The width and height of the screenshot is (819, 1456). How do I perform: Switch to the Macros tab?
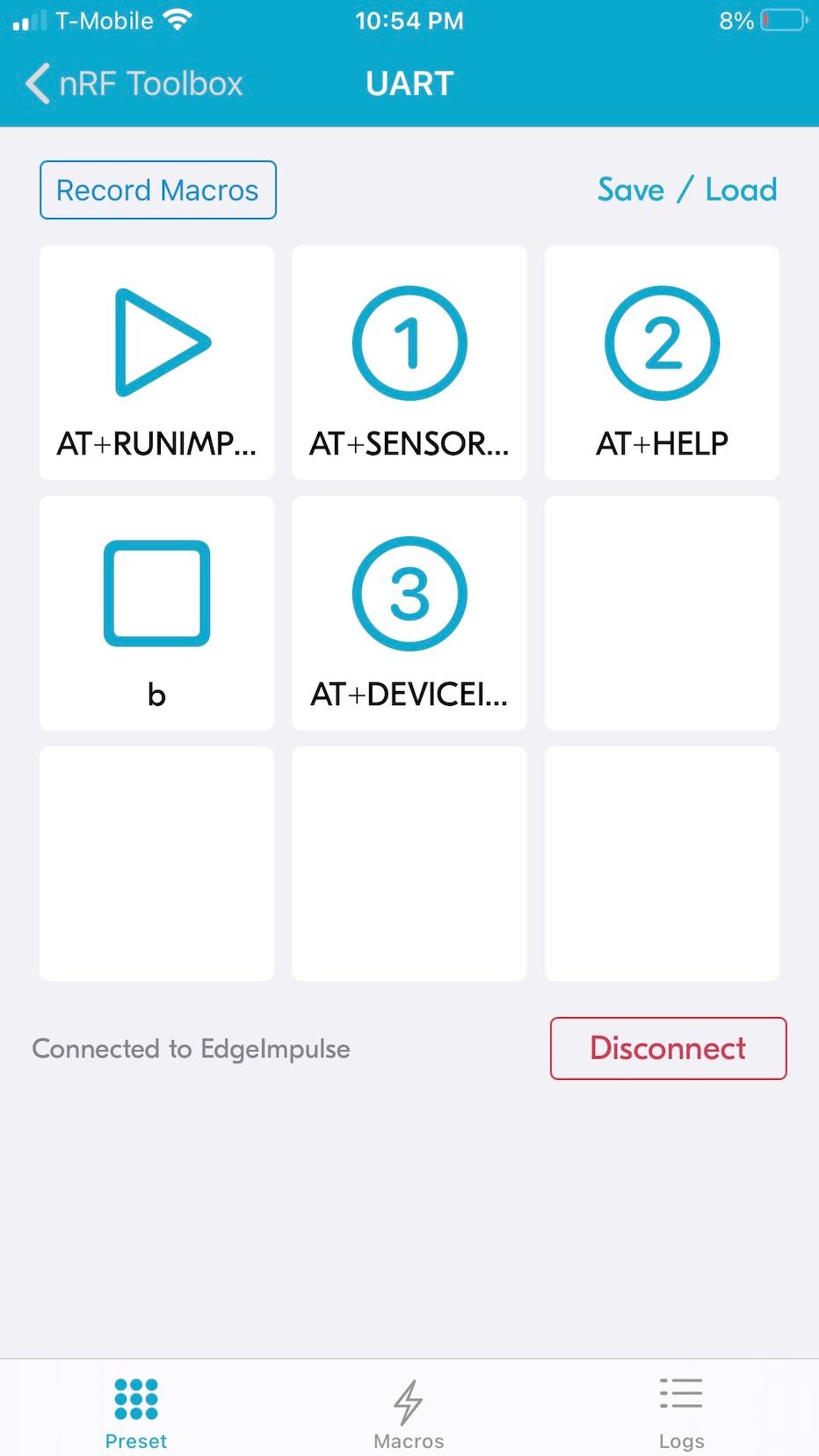[409, 1413]
